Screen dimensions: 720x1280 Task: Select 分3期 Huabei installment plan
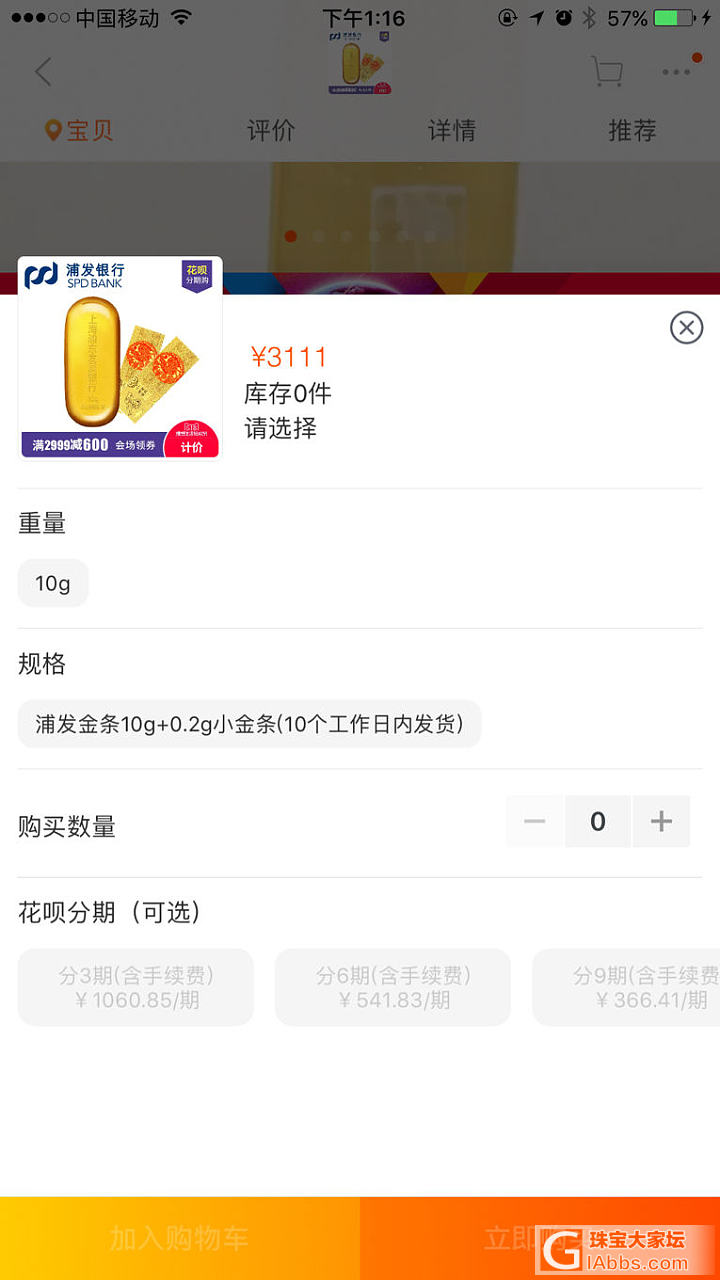(136, 987)
